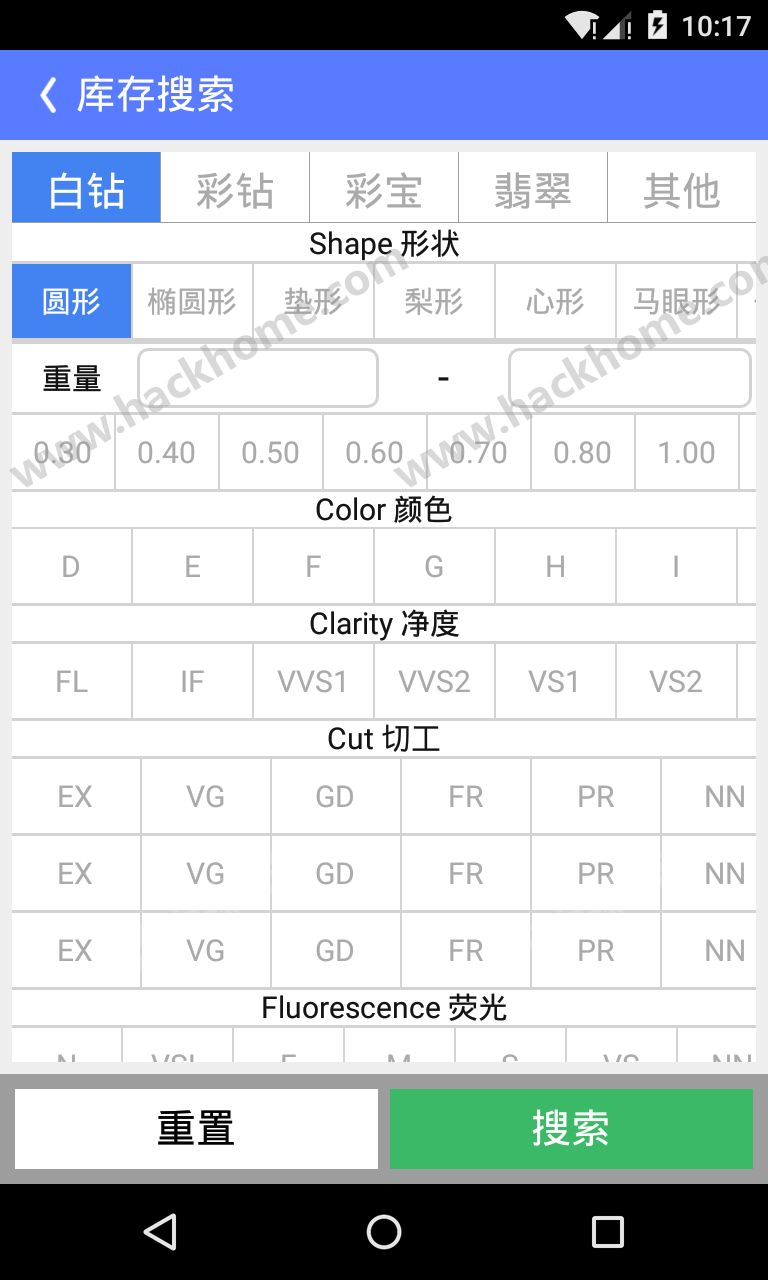Open the 翡翠 tab
The width and height of the screenshot is (768, 1280).
tap(533, 189)
